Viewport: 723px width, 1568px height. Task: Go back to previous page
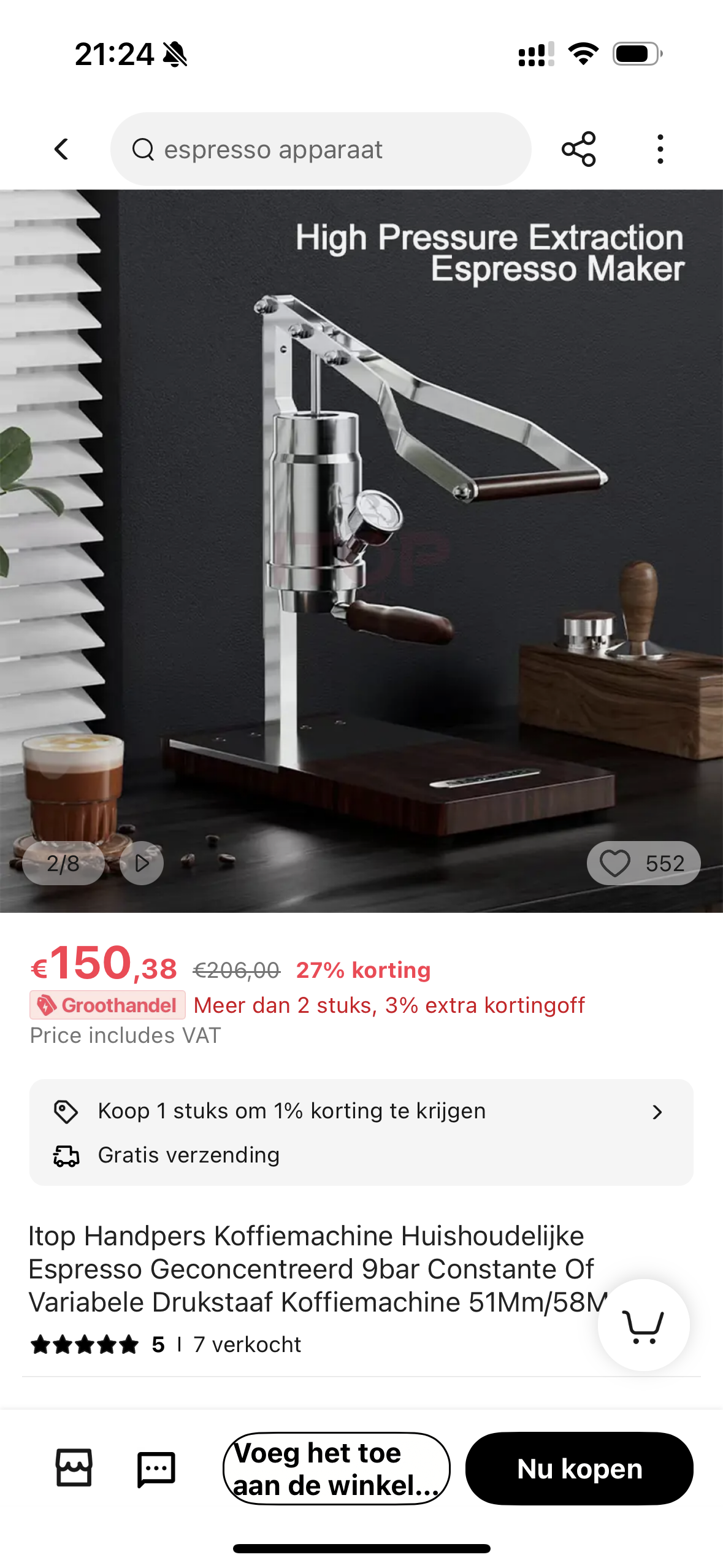[61, 149]
